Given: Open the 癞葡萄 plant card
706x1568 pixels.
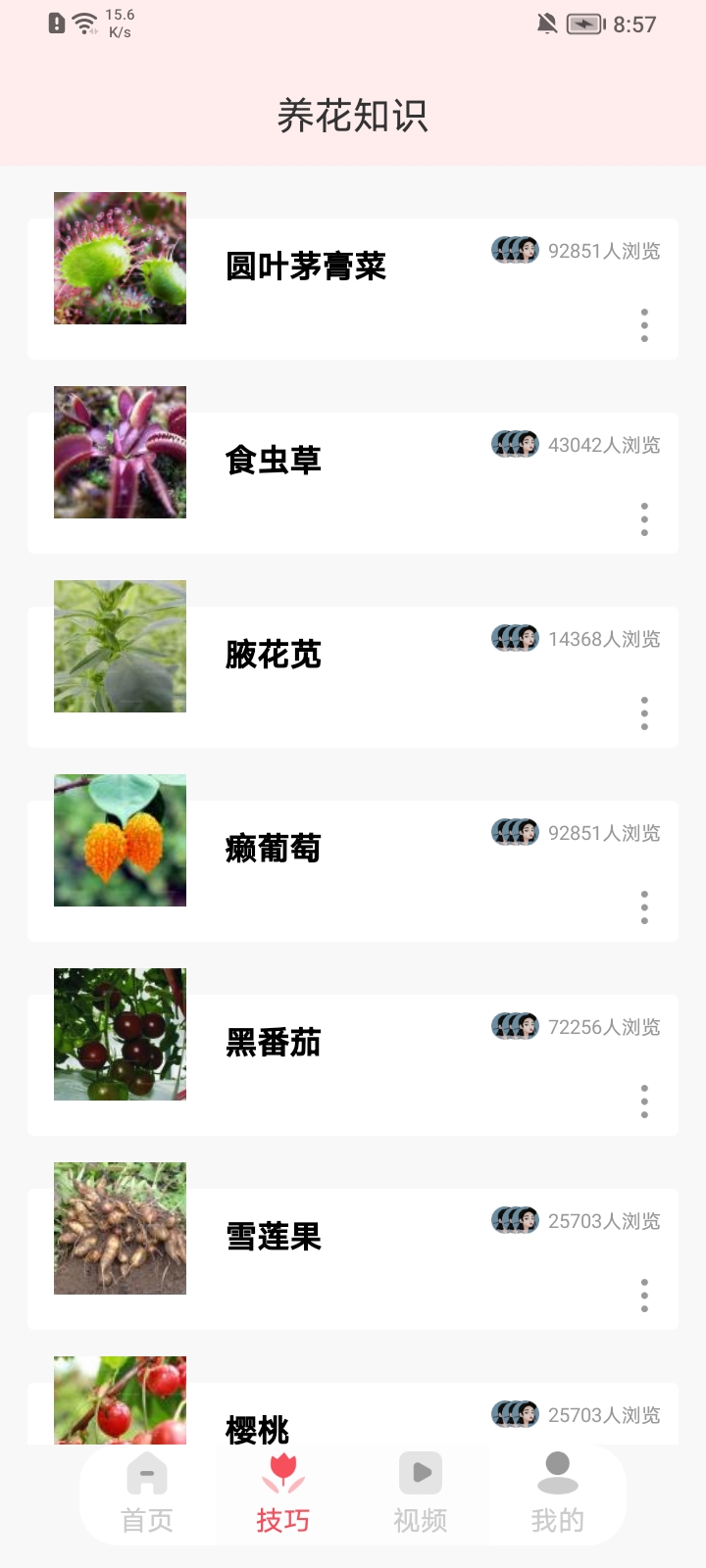Looking at the screenshot, I should 274,849.
